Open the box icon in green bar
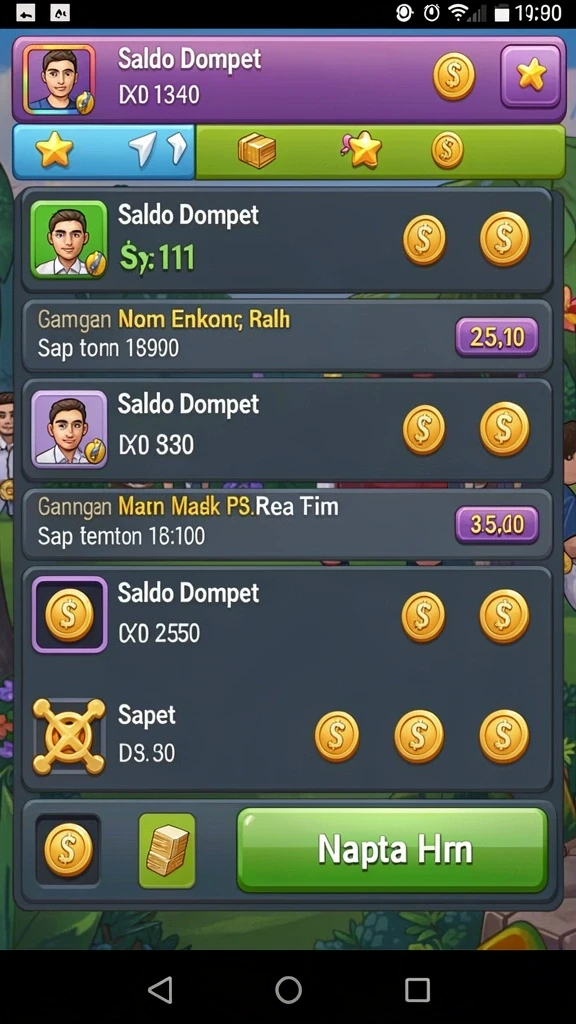Image resolution: width=576 pixels, height=1024 pixels. [257, 152]
